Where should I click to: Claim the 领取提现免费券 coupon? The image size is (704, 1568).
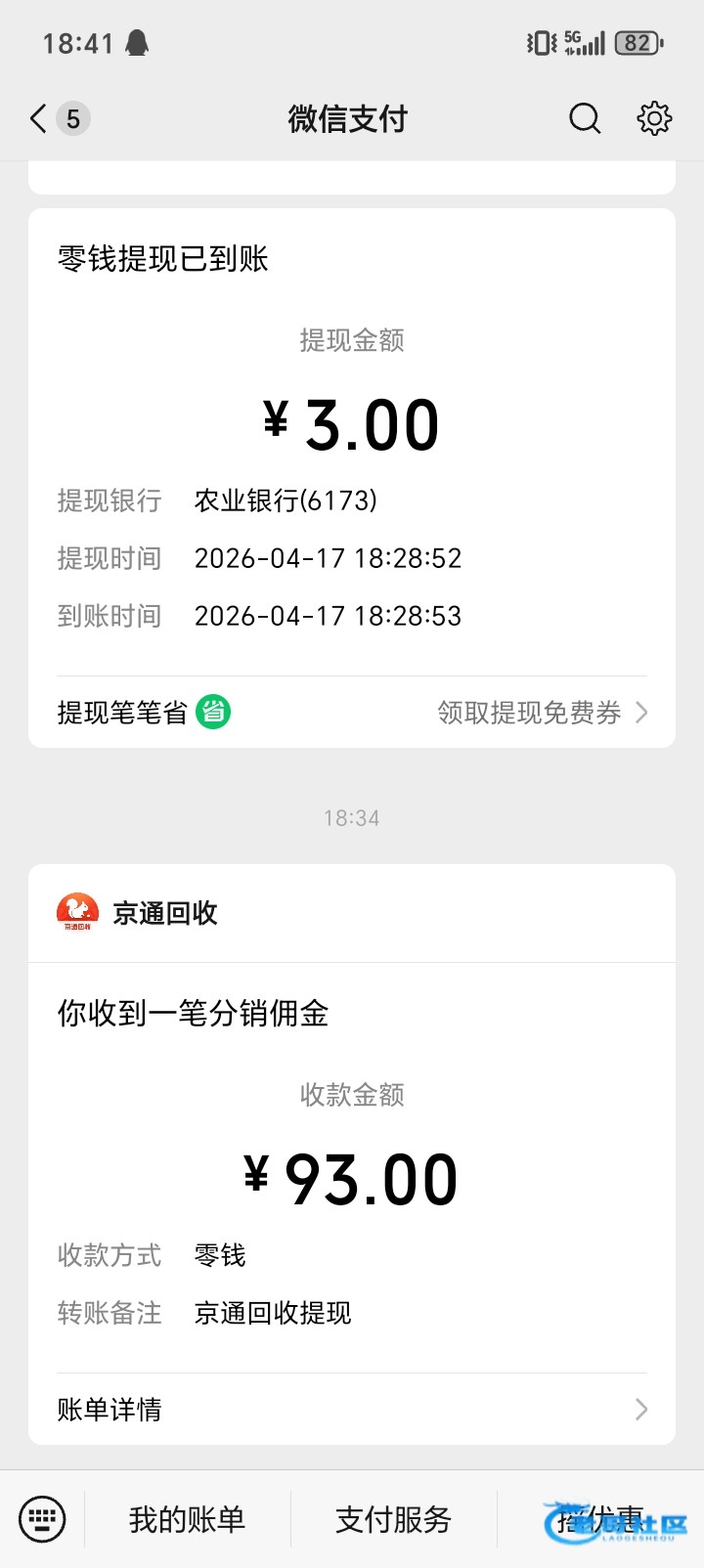542,713
